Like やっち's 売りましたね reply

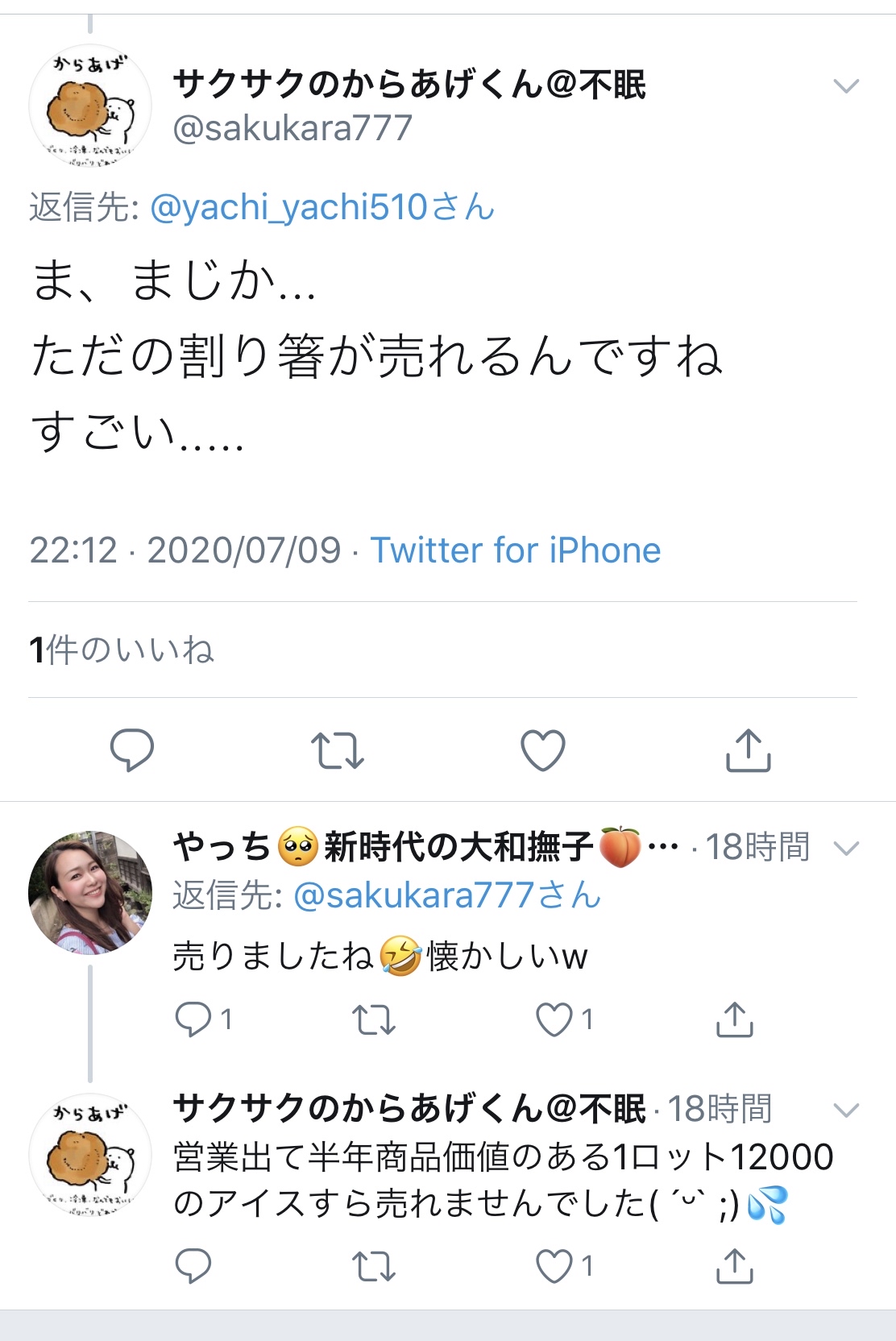click(555, 1019)
